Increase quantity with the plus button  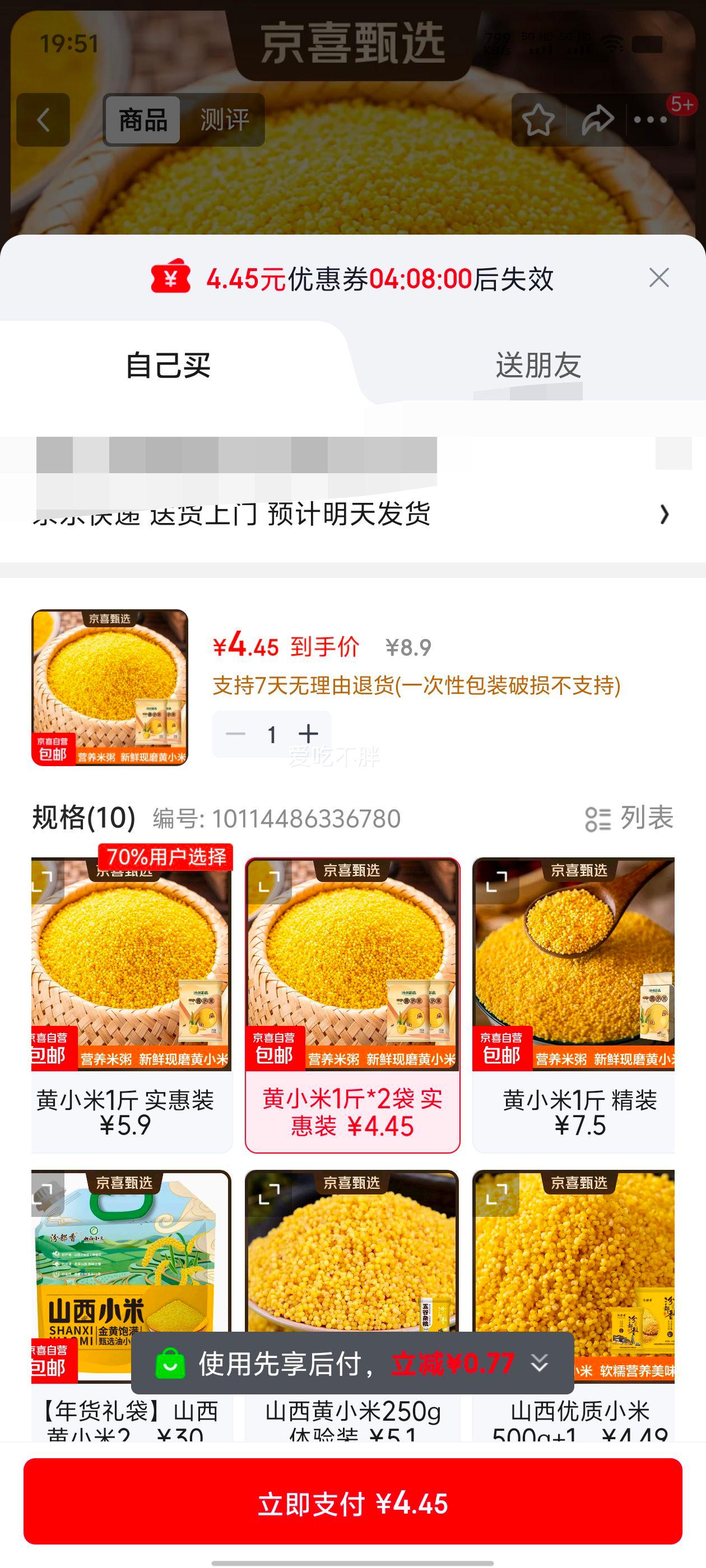(309, 734)
